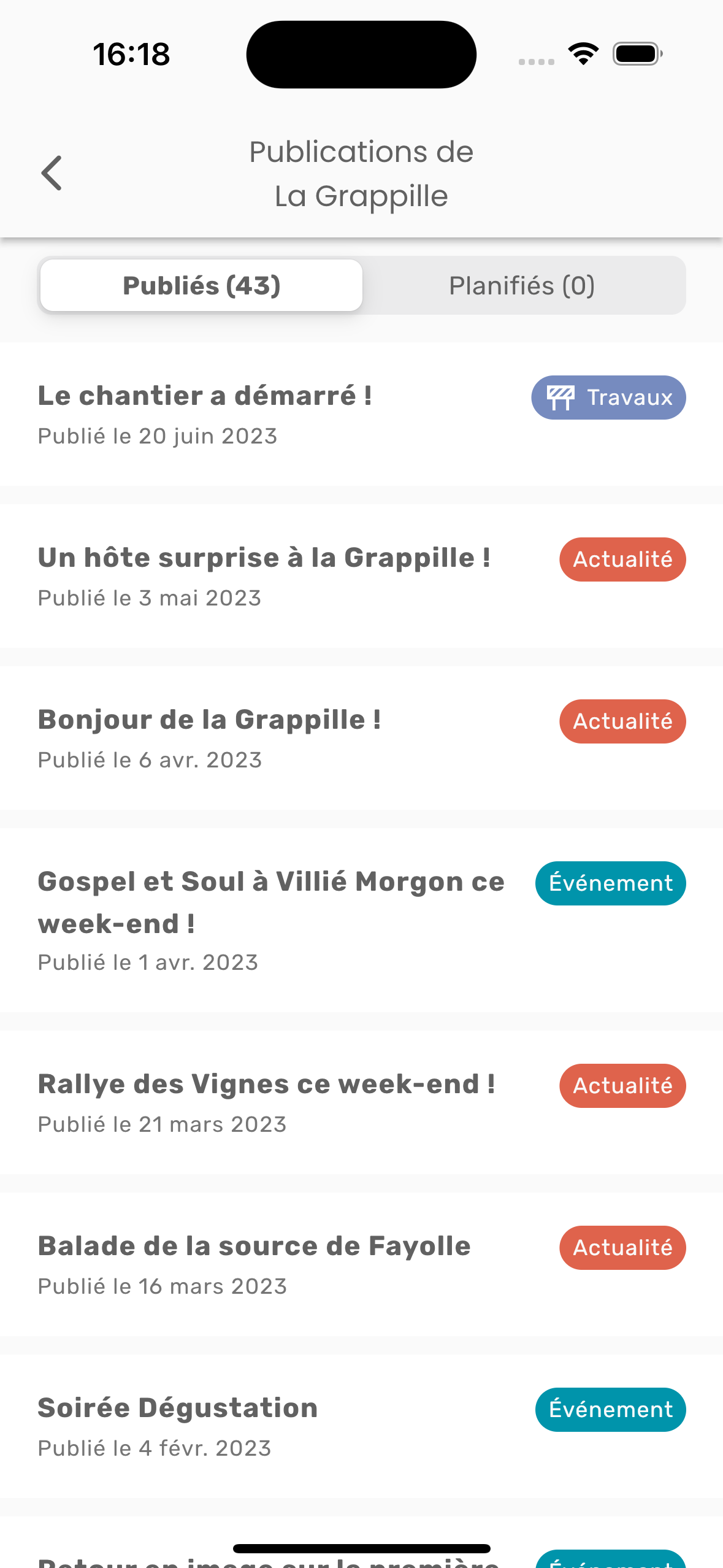
Task: View the post 'Bonjour de la Grappille !'
Action: click(210, 720)
